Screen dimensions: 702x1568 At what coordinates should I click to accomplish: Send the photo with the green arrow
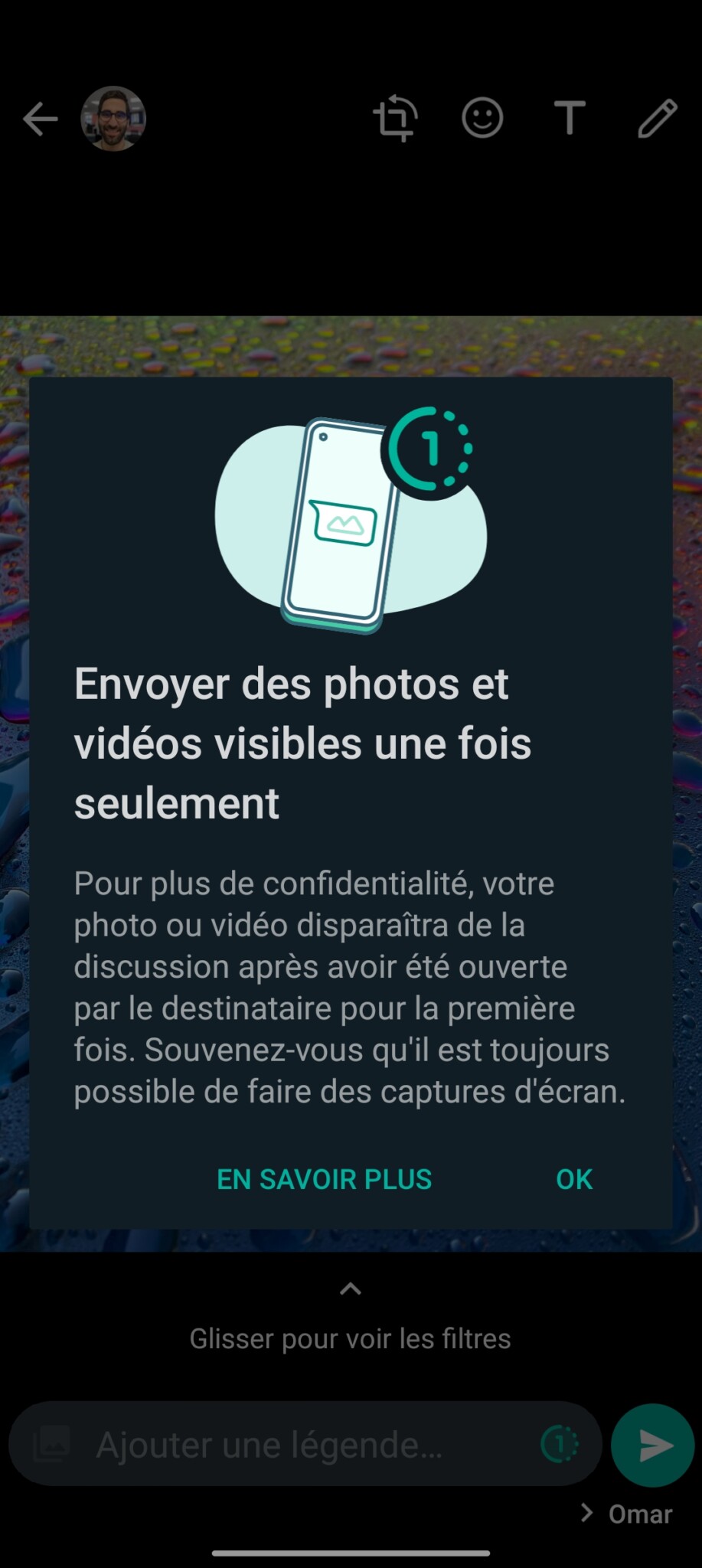(653, 1445)
